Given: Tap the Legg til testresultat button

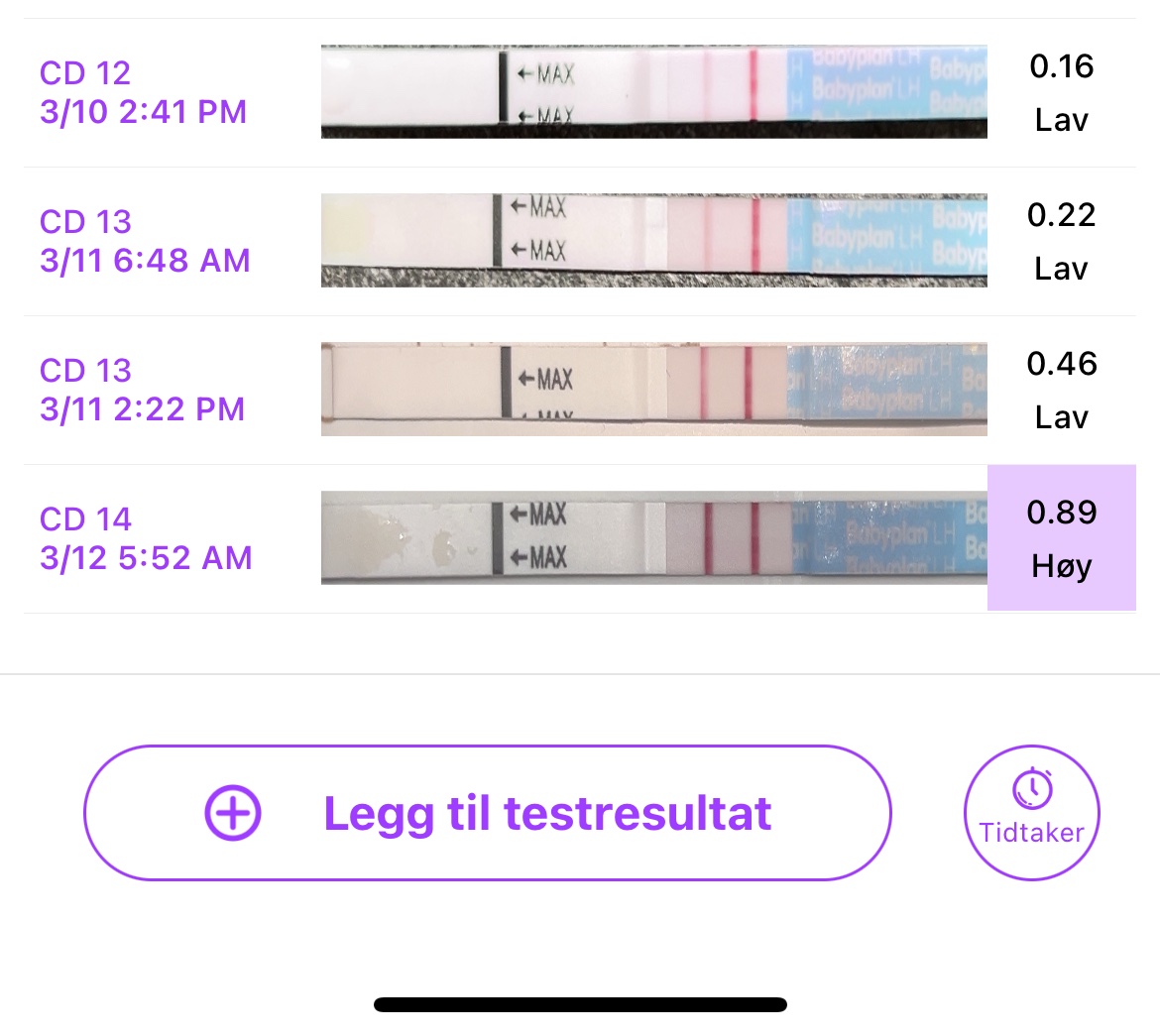Looking at the screenshot, I should 488,813.
